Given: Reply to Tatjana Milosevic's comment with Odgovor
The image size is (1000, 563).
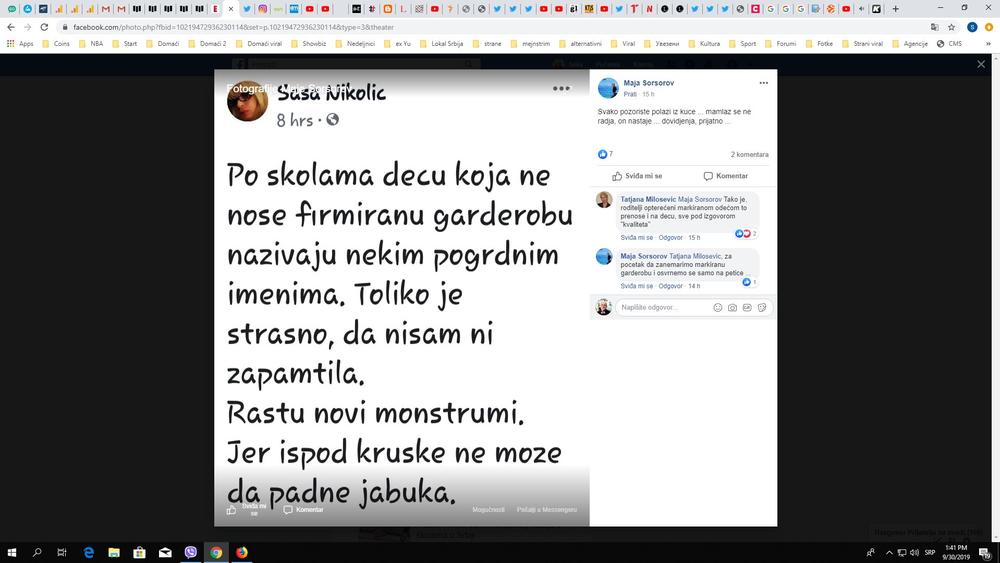Looking at the screenshot, I should click(x=671, y=238).
